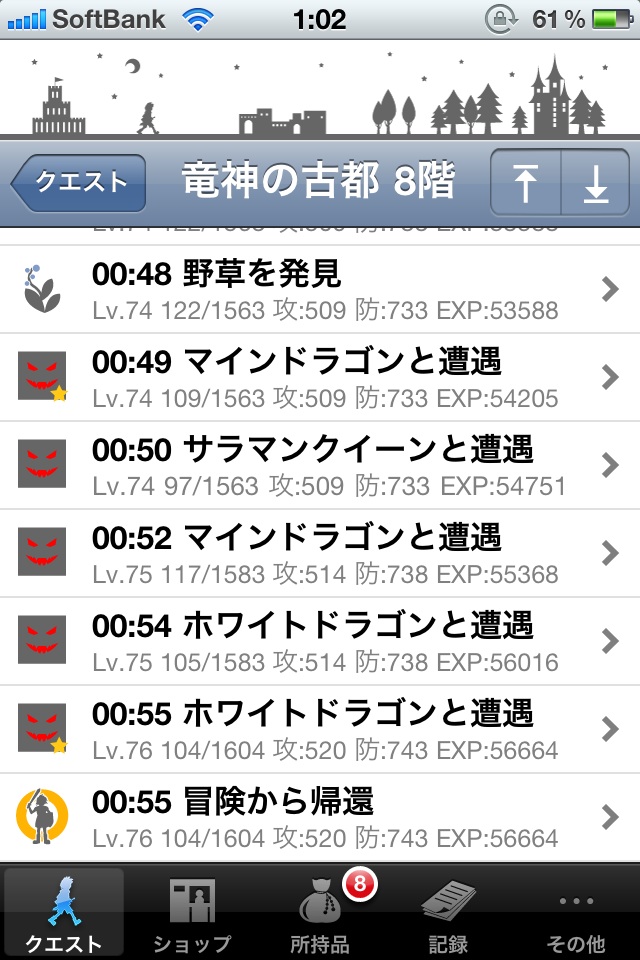Open the 00:52 マインドラゴンと遭遇 entry
This screenshot has height=960, width=640.
click(320, 553)
